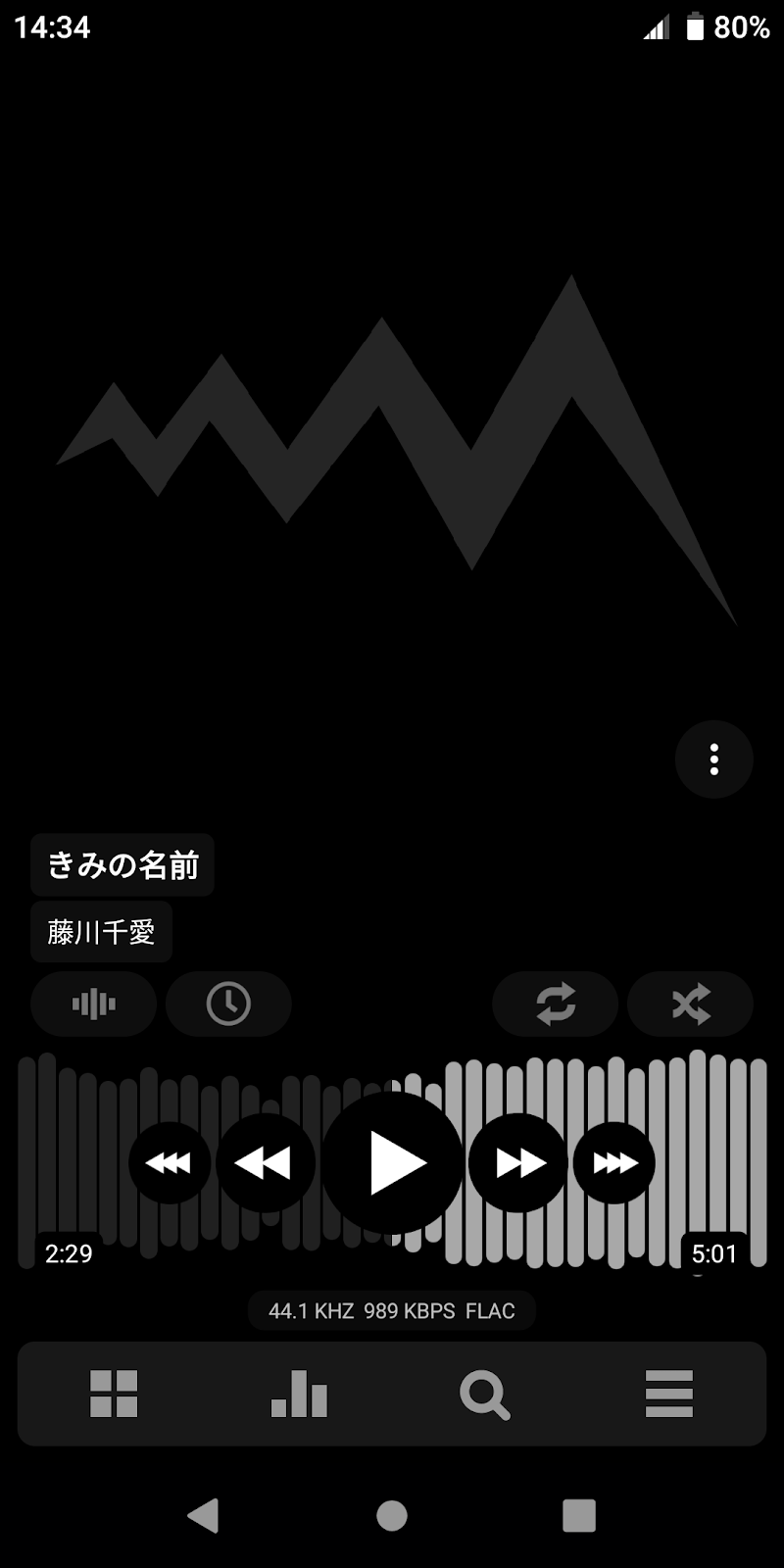Open the hamburger menu tab

pos(669,1394)
